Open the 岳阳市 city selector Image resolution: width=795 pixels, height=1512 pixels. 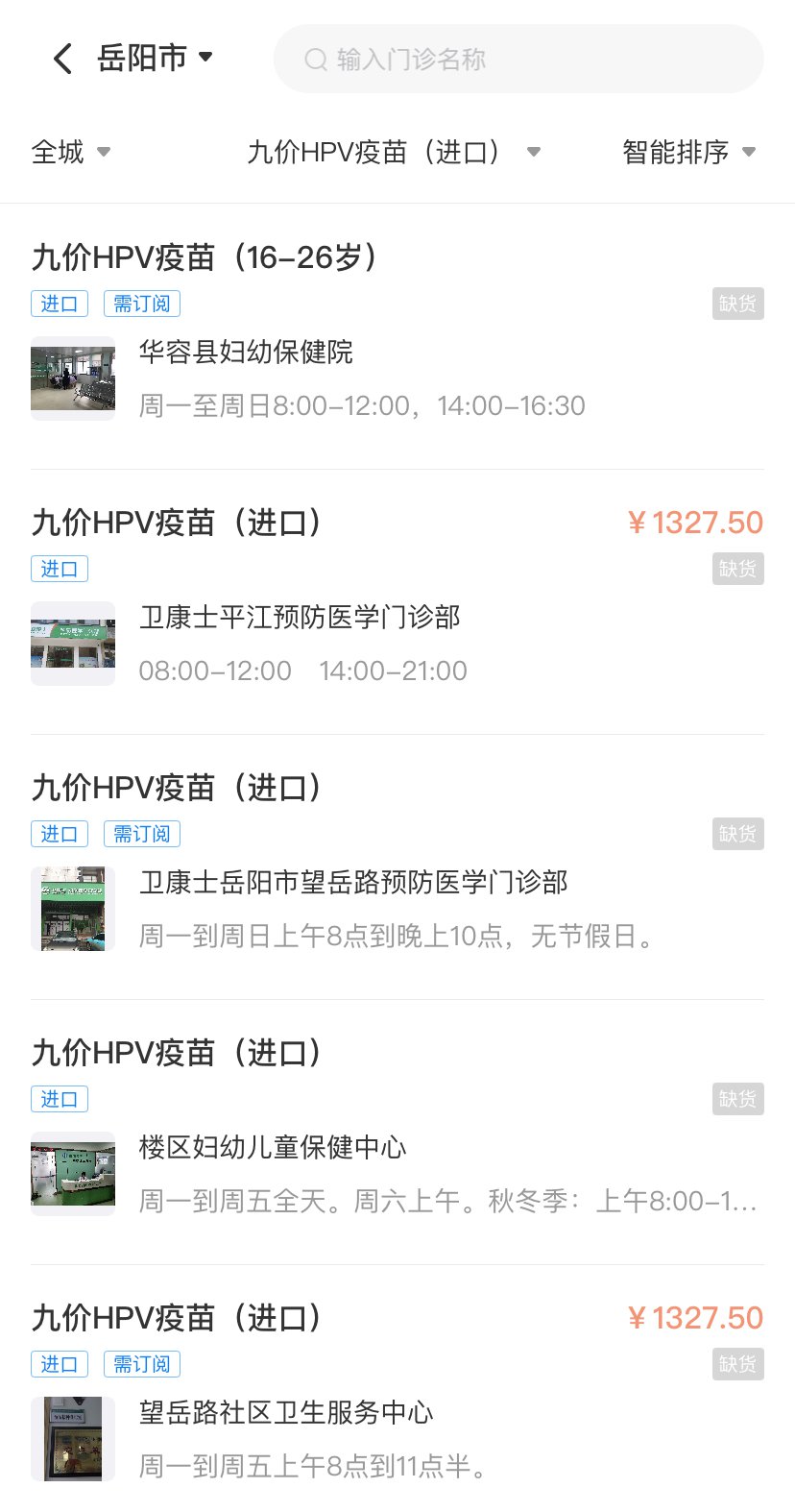pyautogui.click(x=154, y=59)
